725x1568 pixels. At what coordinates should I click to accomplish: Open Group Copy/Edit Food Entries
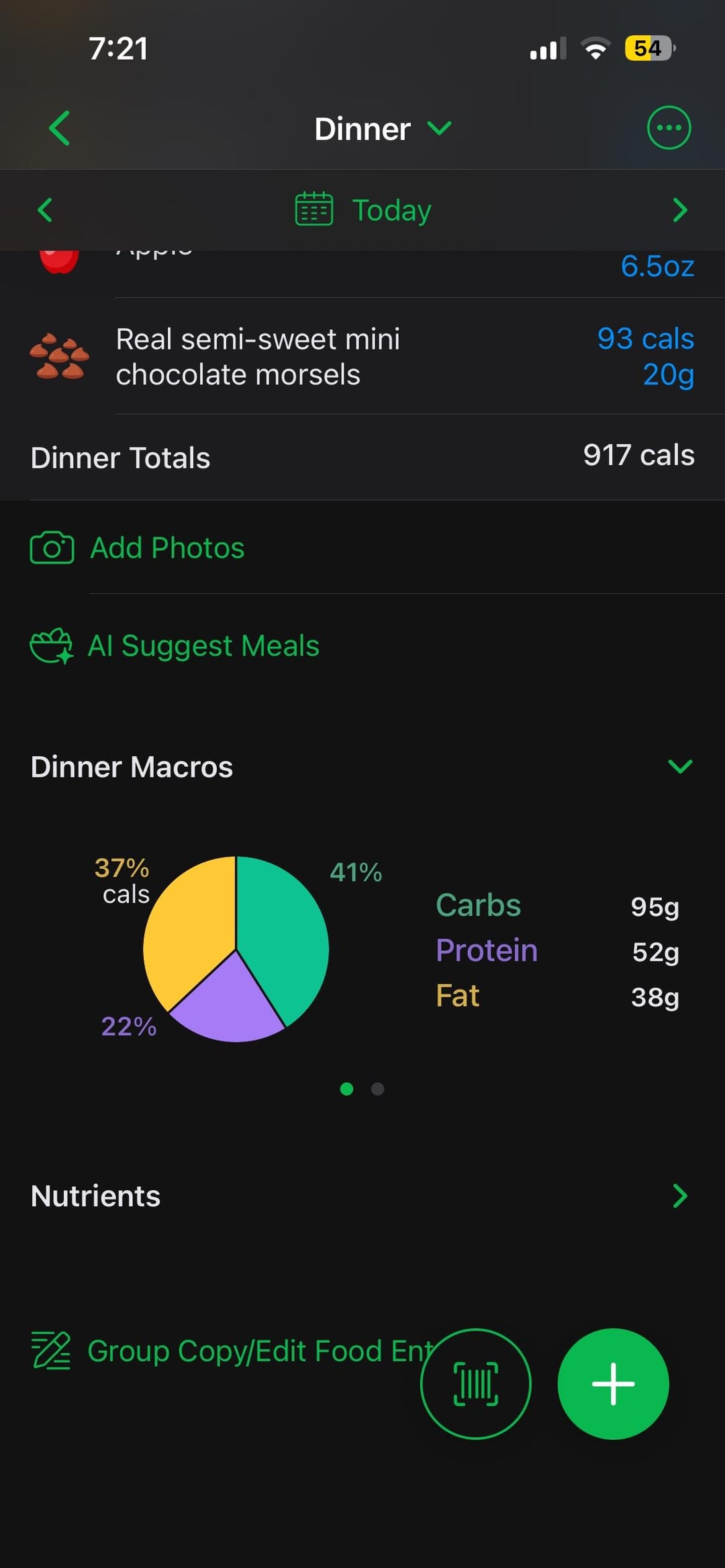point(228,1351)
